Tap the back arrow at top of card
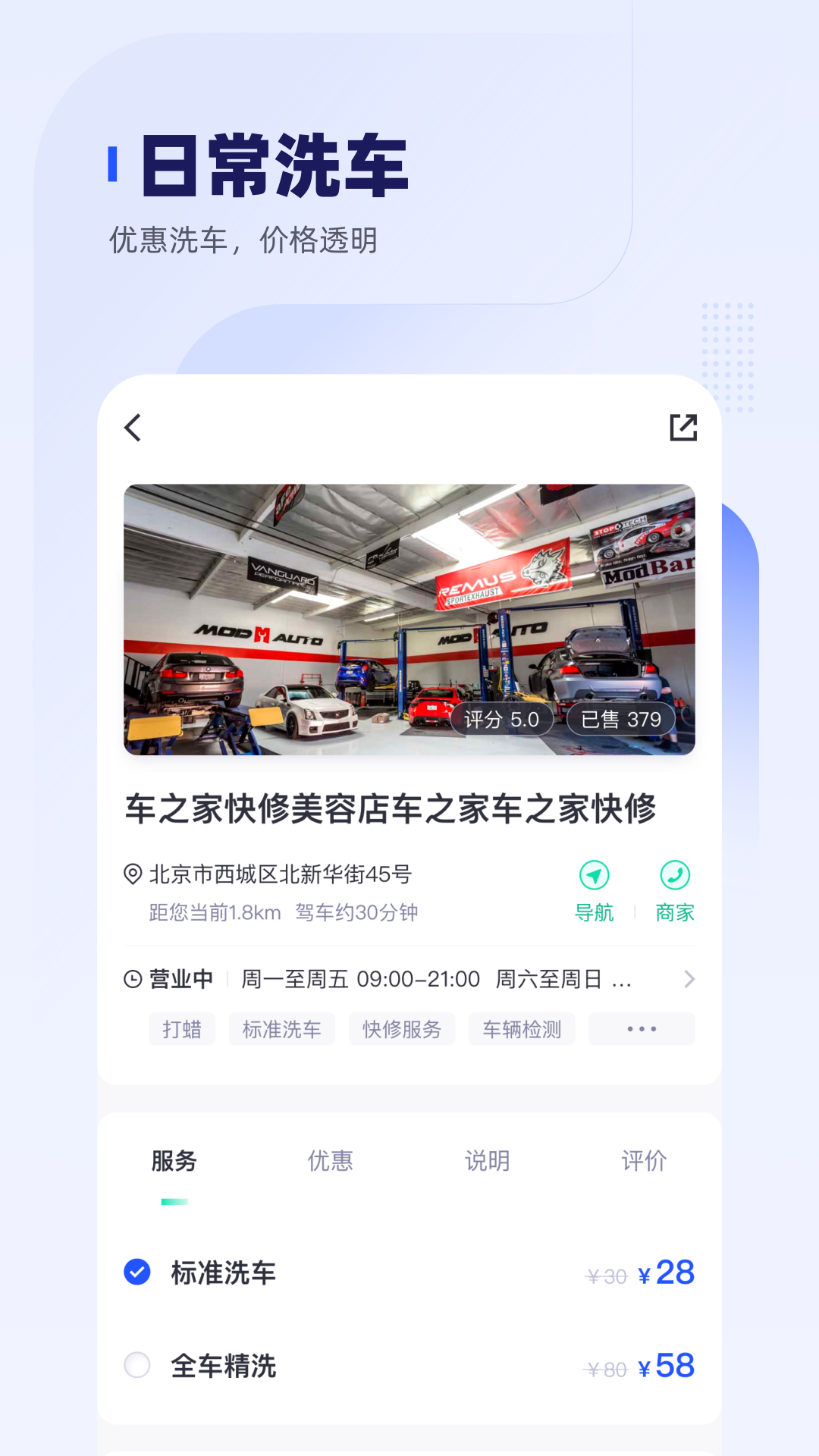 pos(132,428)
